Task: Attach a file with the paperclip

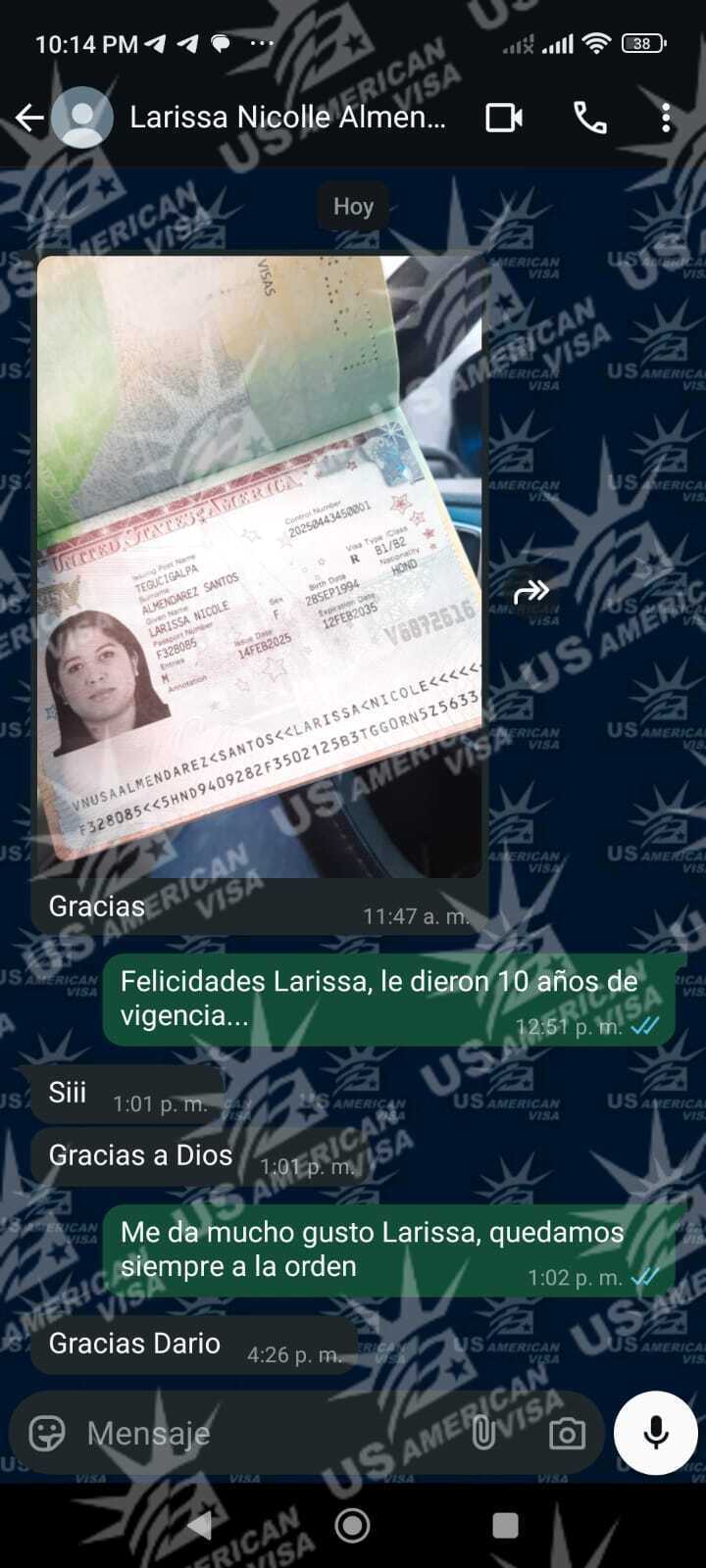Action: point(484,1433)
